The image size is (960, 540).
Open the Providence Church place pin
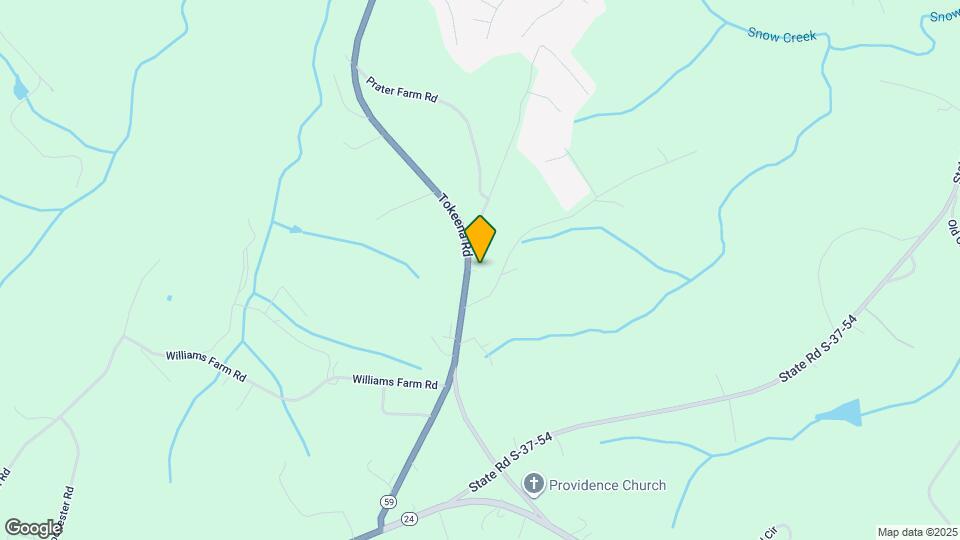pyautogui.click(x=535, y=485)
